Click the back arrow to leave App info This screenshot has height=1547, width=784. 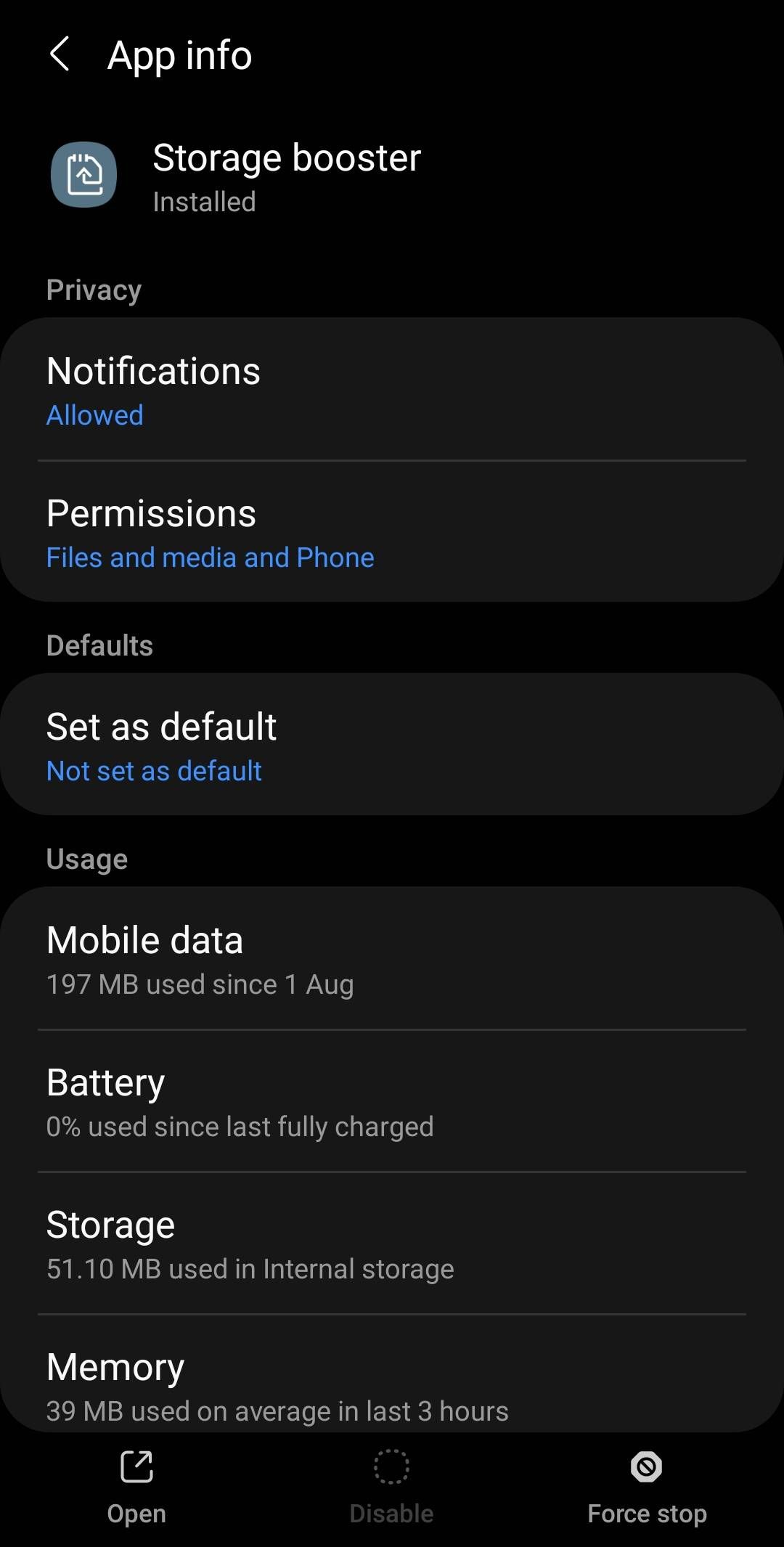click(61, 54)
